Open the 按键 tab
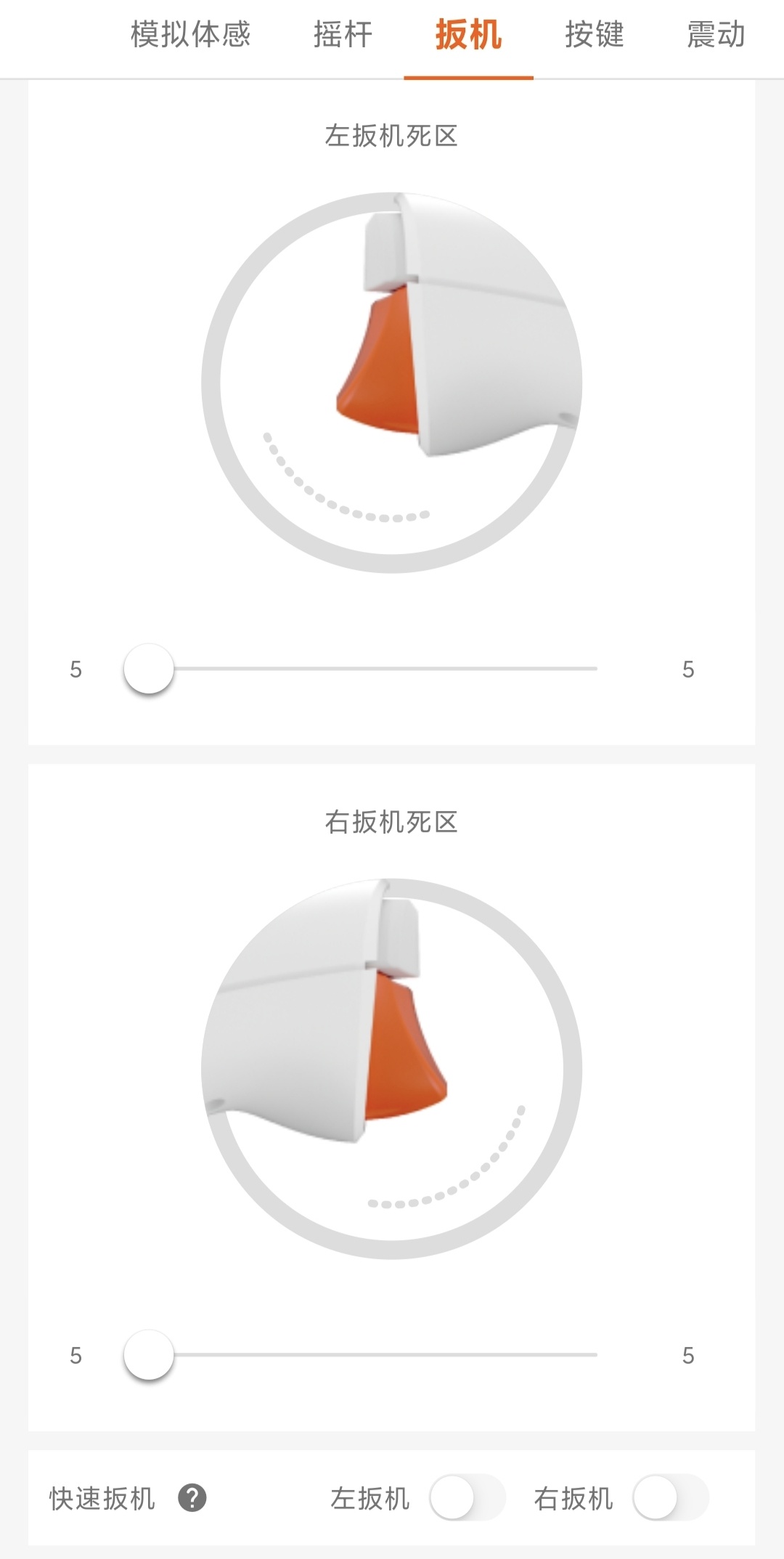784x1559 pixels. point(594,35)
